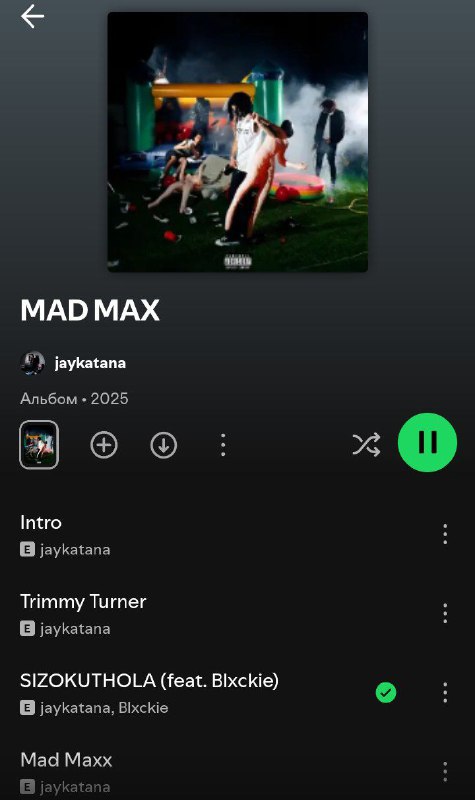Download the MAD MAX album
Viewport: 475px width, 800px height.
pyautogui.click(x=163, y=445)
